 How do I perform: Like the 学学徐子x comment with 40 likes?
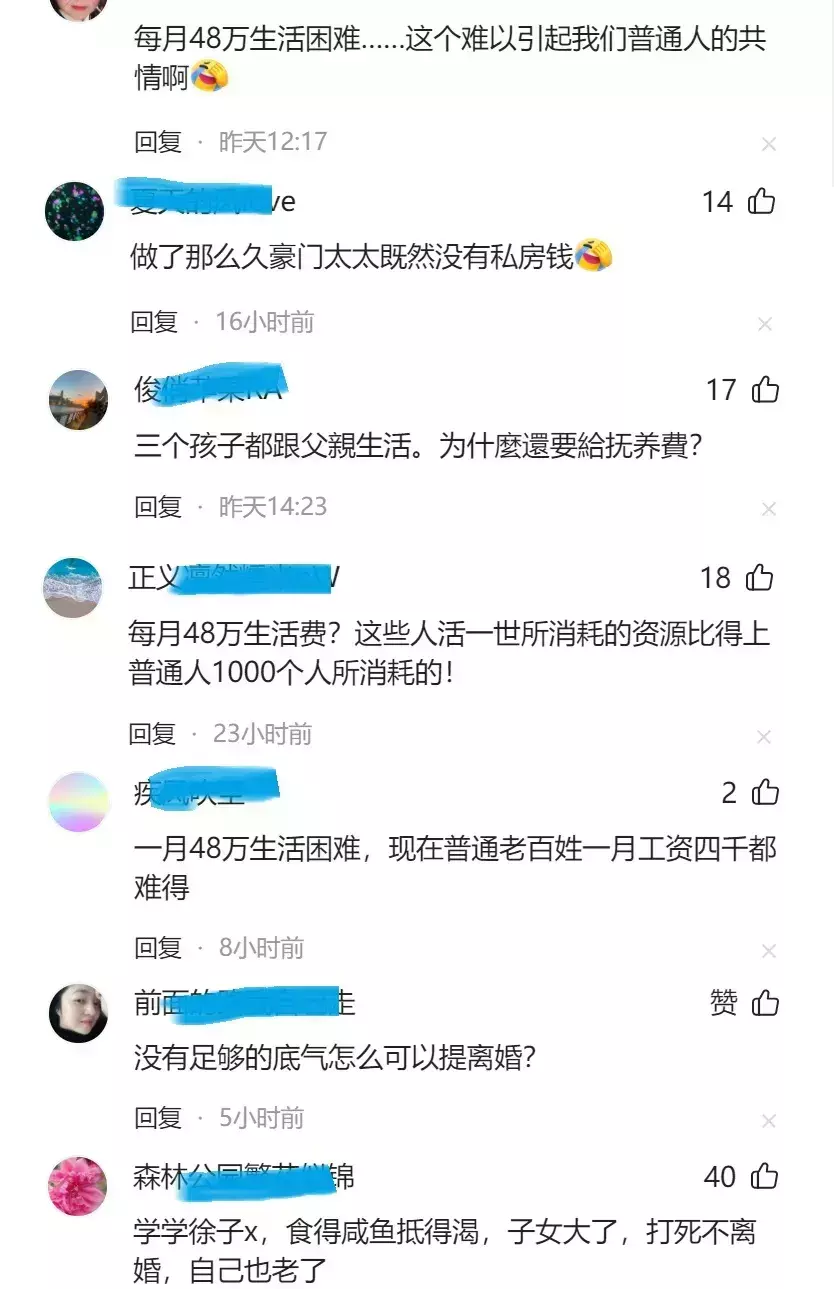765,1176
